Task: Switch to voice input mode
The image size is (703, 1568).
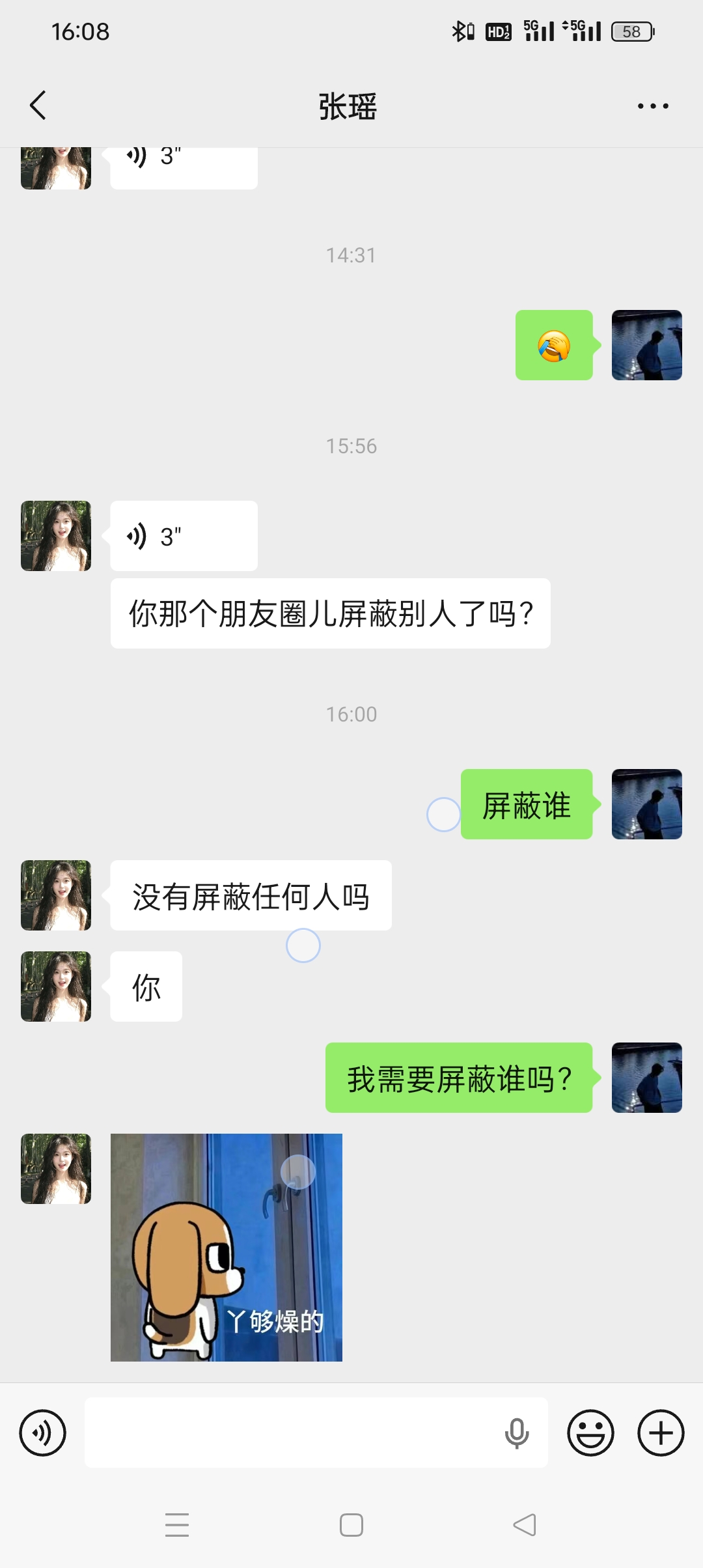Action: tap(43, 1433)
